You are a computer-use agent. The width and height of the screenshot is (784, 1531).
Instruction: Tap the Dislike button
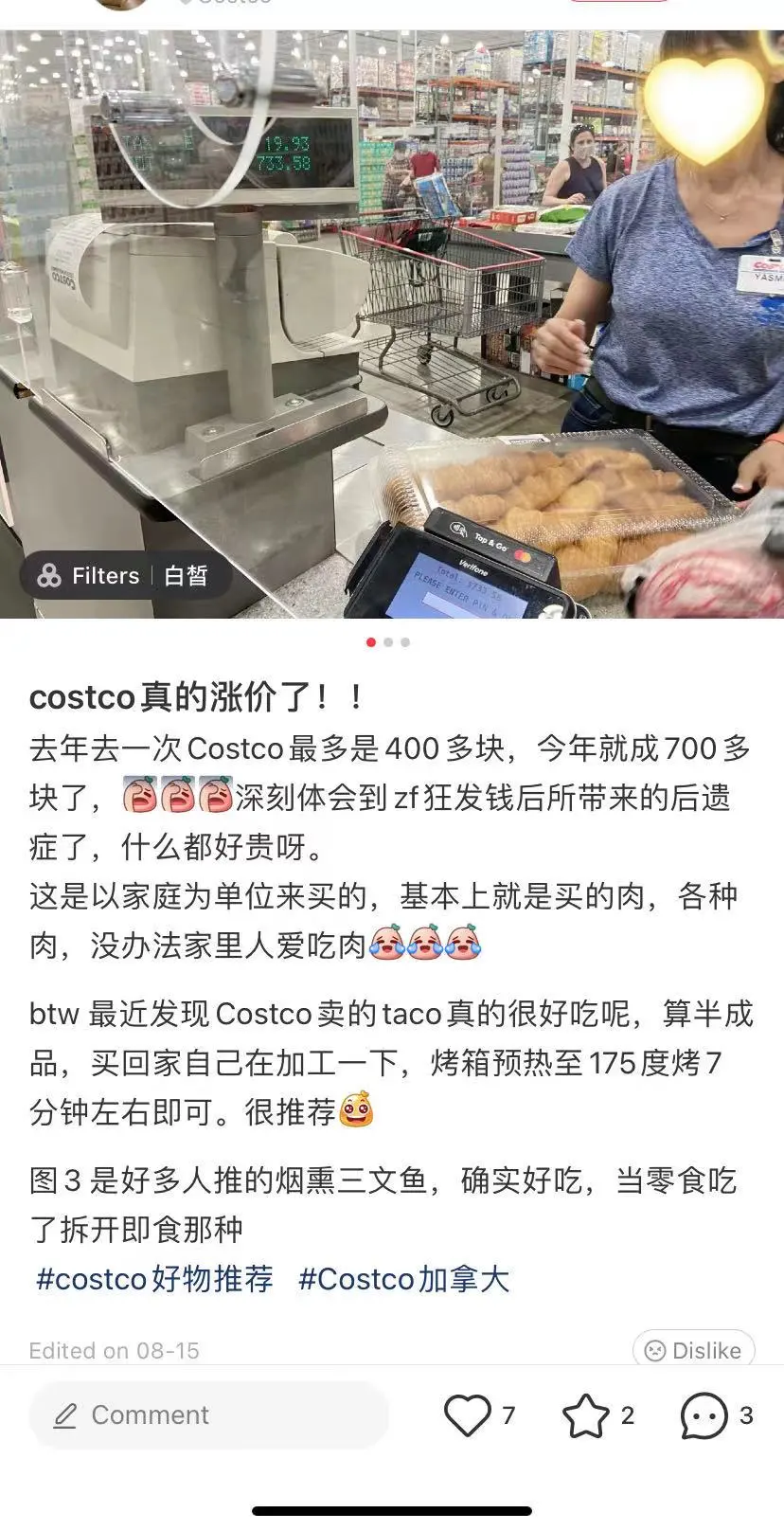(693, 1350)
